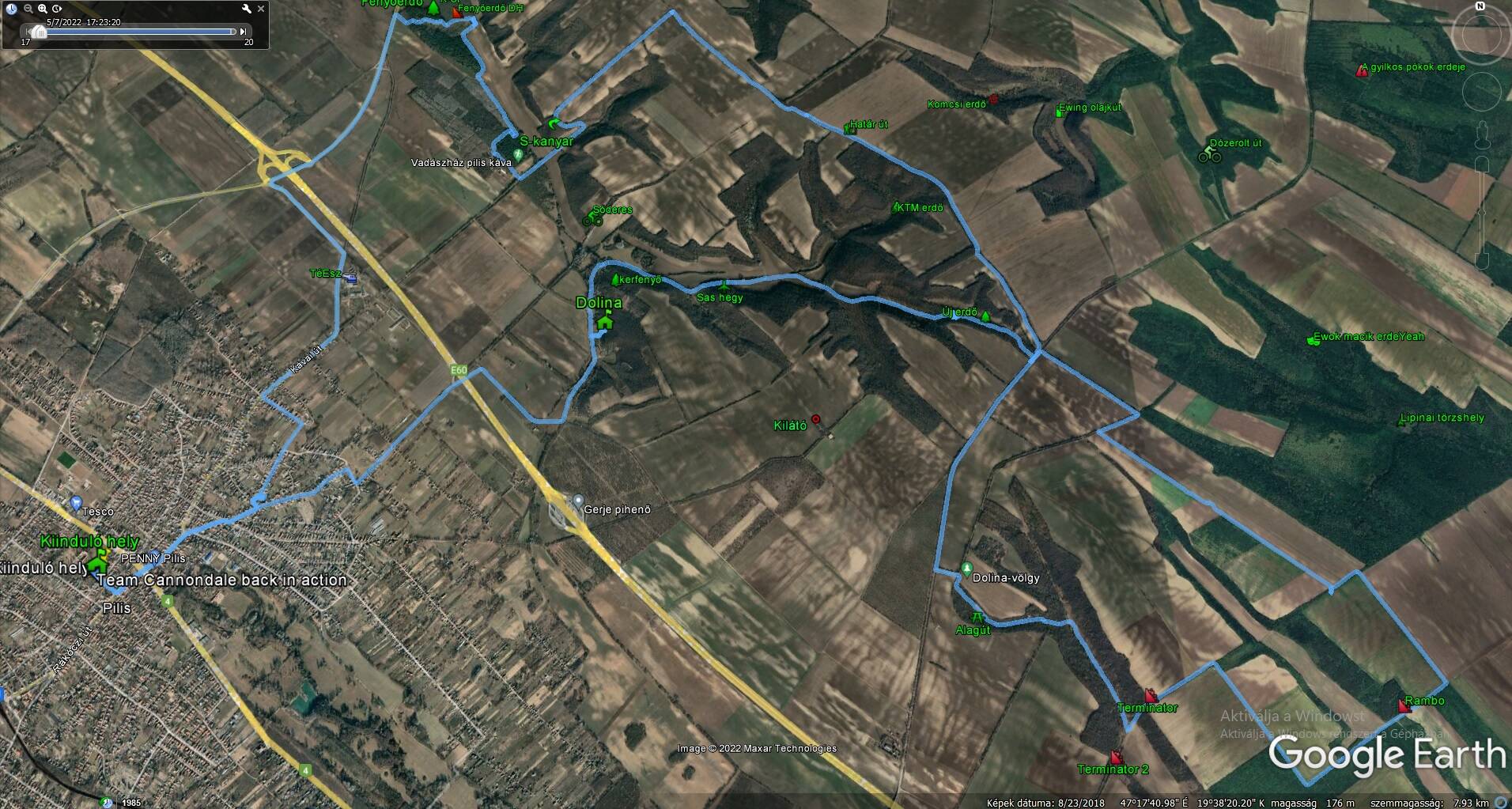
Task: Select the Terminator 2 placemark
Action: click(x=1116, y=757)
